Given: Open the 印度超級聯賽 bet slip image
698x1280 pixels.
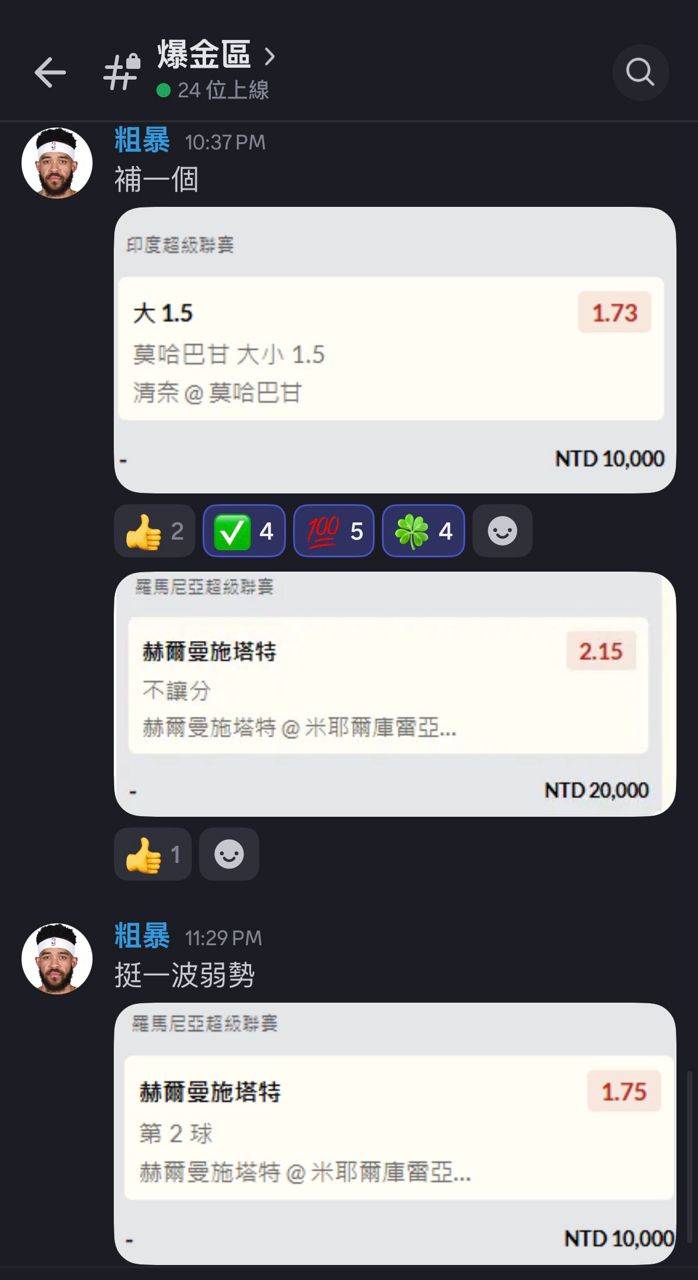Looking at the screenshot, I should coord(394,349).
